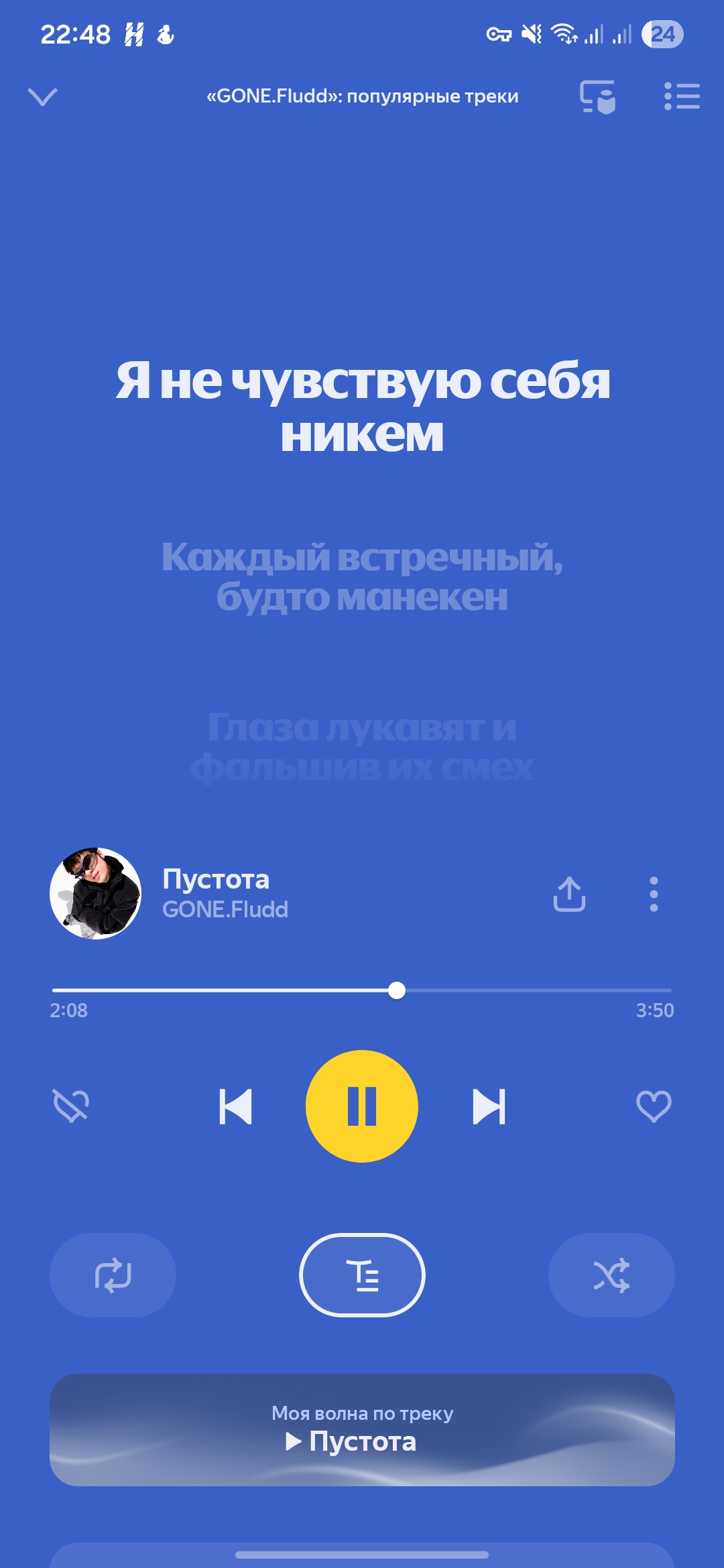Screen dimensions: 724x1568
Task: Tap the playback progress bar
Action: 362,990
